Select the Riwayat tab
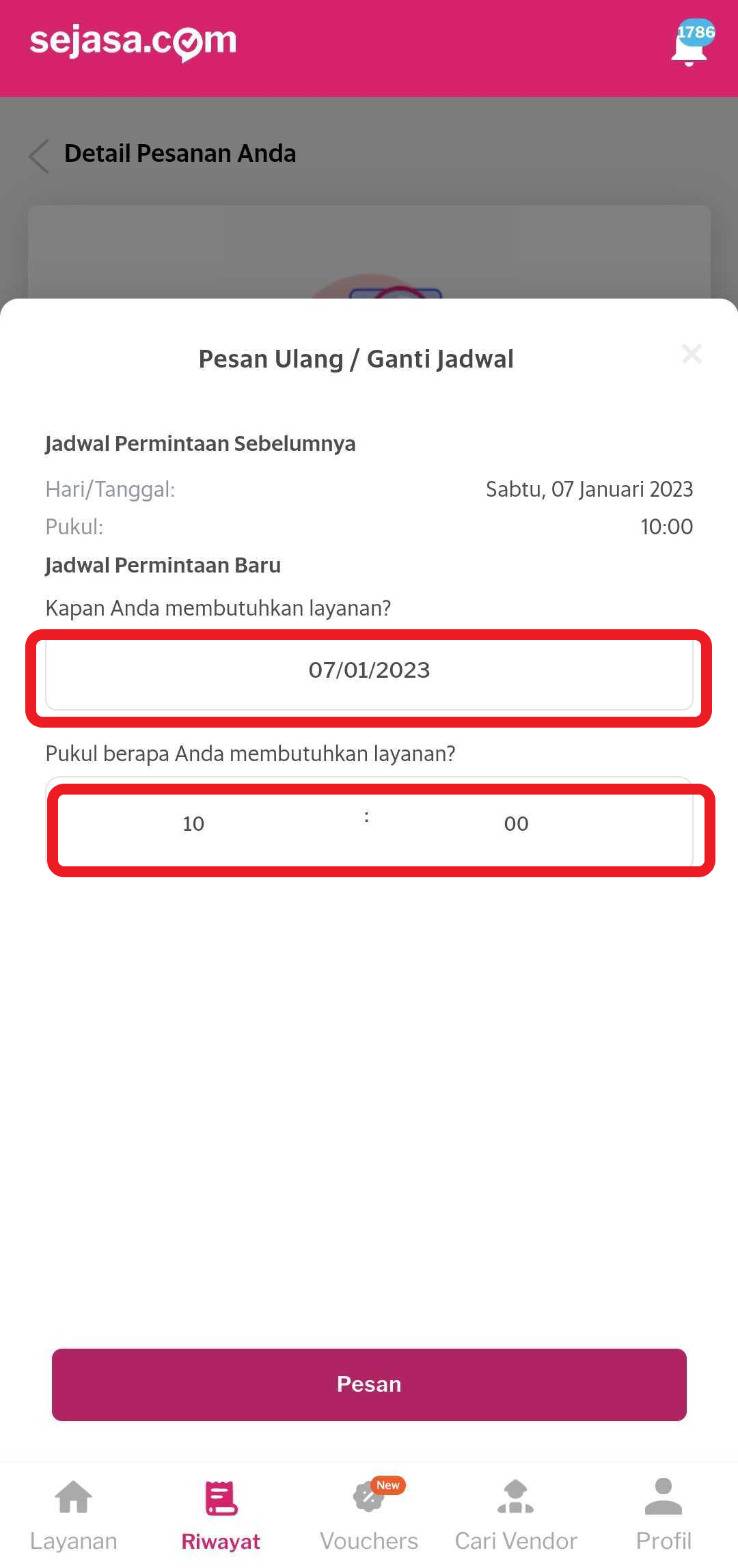738x1568 pixels. (x=221, y=1515)
